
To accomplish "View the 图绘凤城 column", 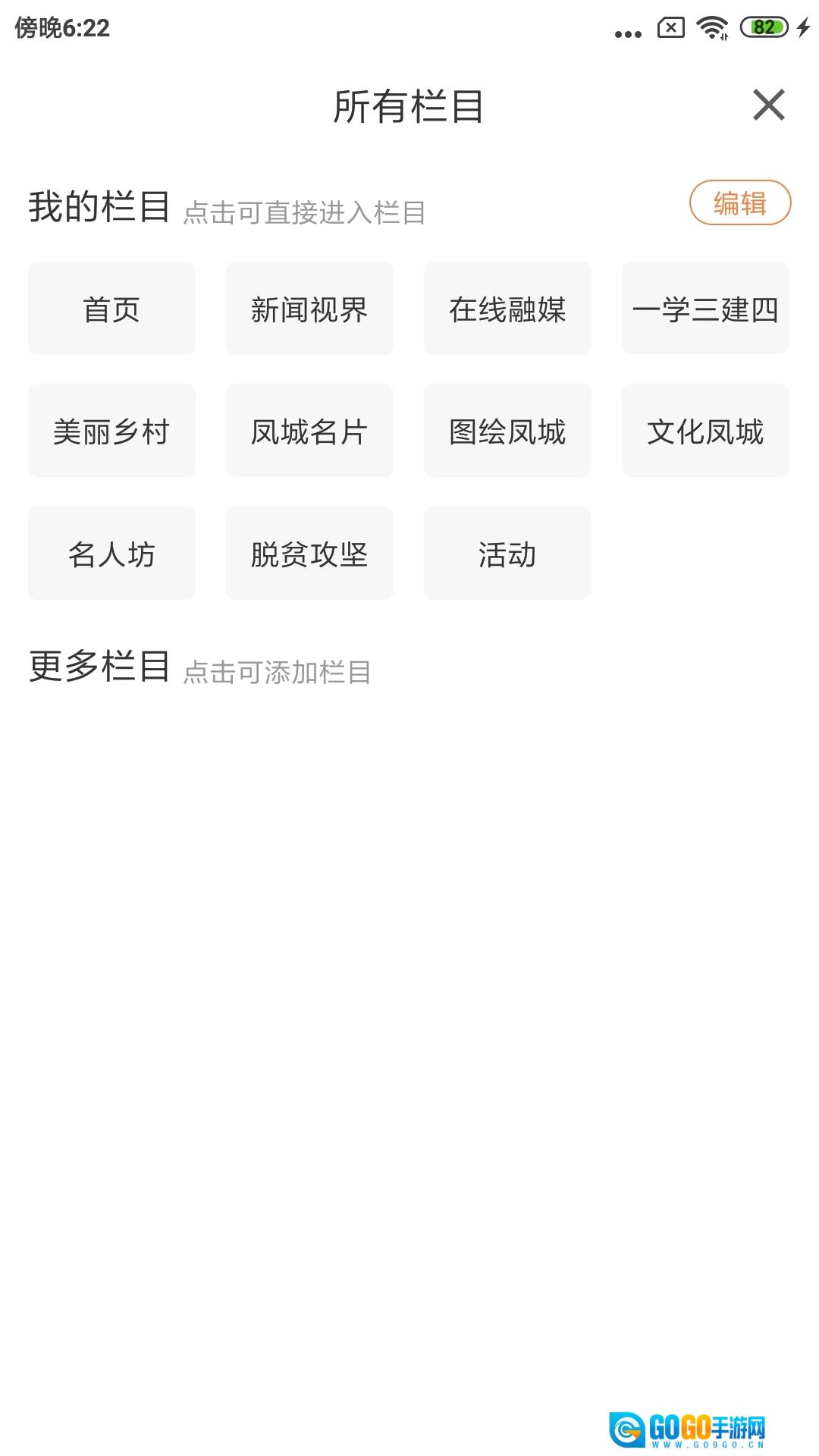I will click(507, 431).
